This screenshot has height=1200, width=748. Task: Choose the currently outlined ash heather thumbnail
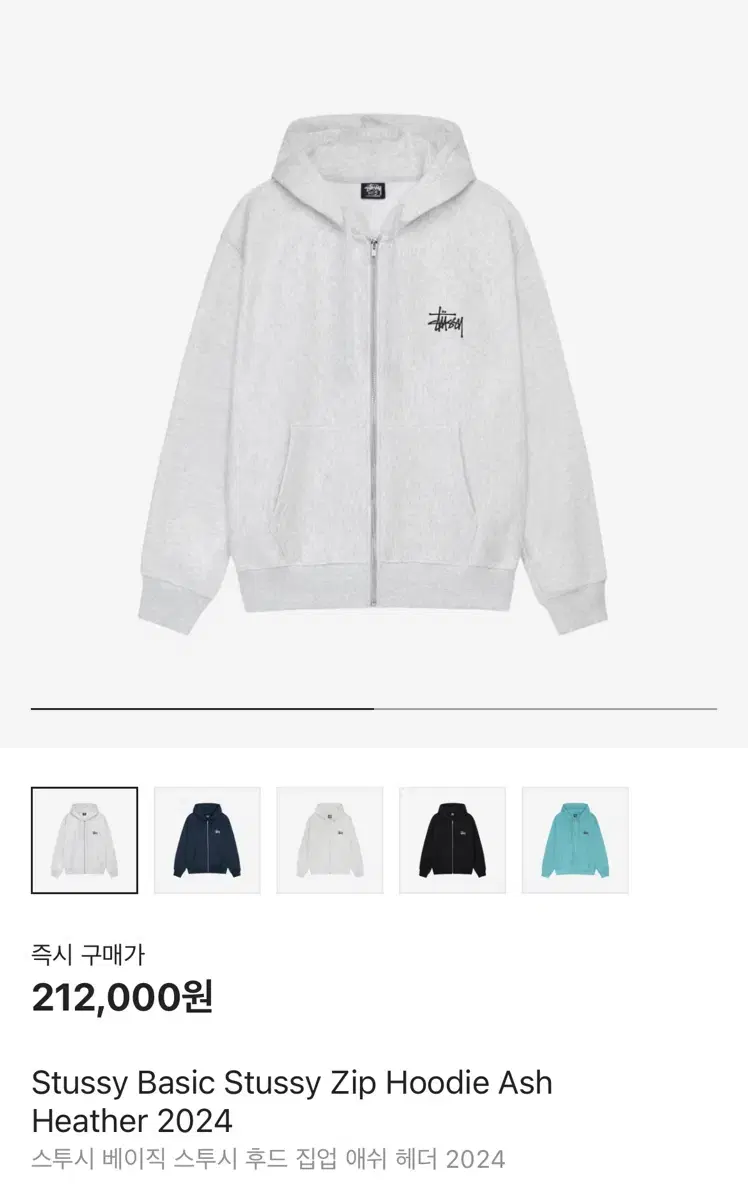click(85, 840)
